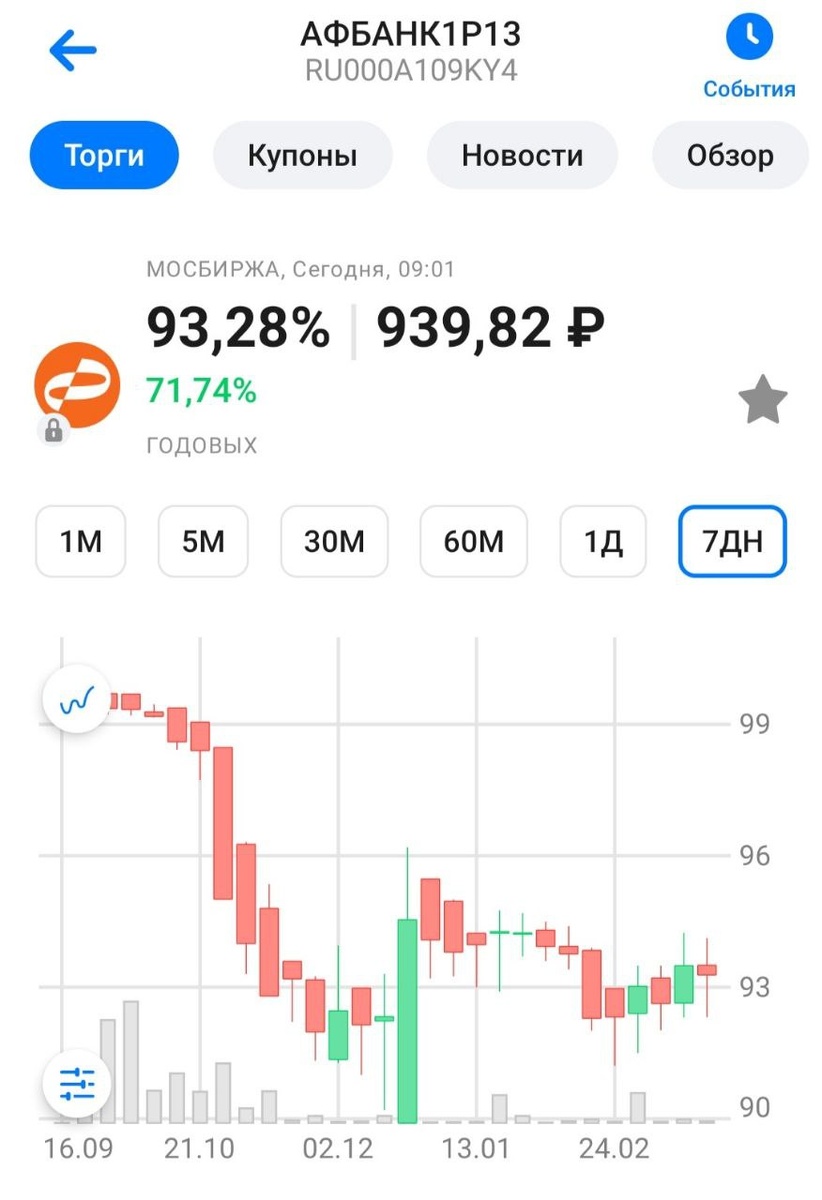Switch to the Купоны tab

pyautogui.click(x=302, y=155)
